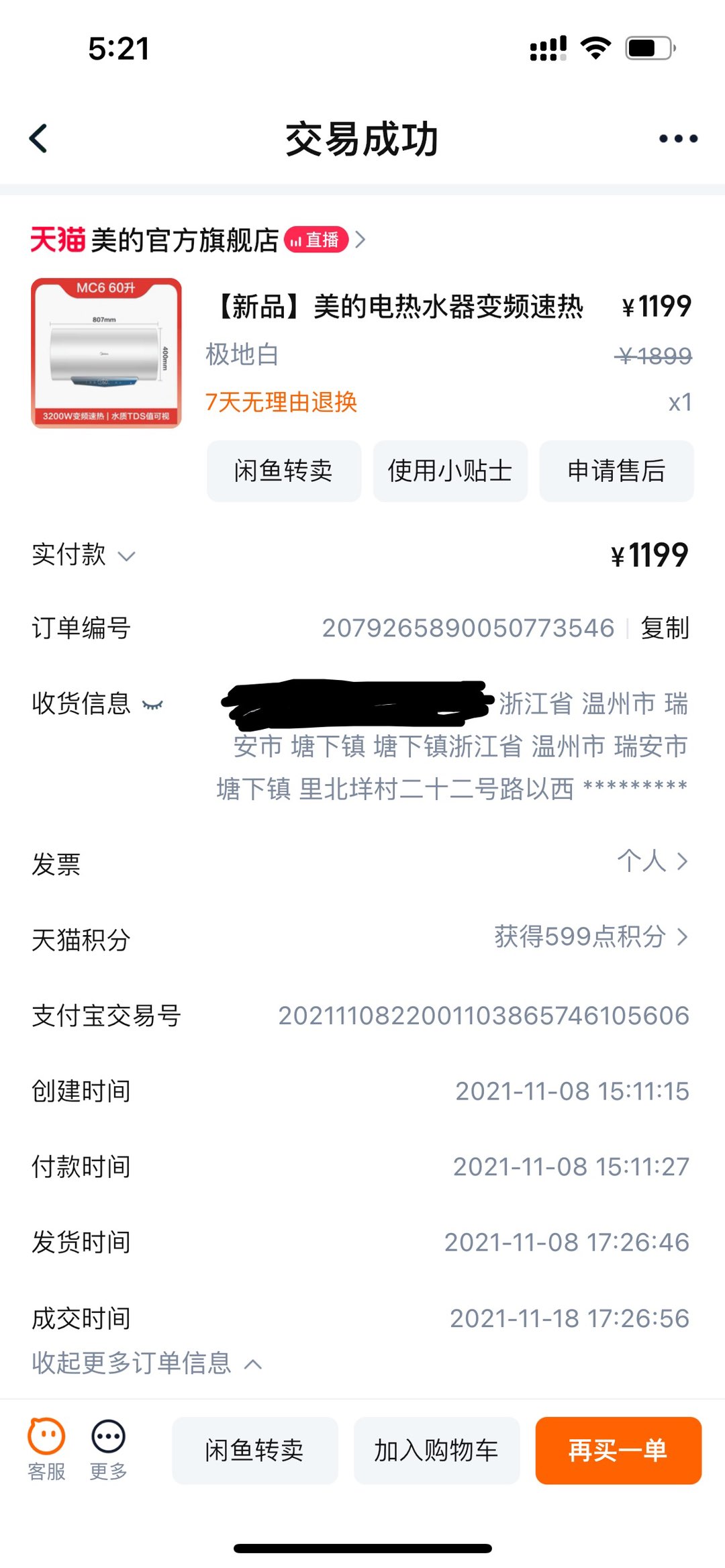The height and width of the screenshot is (1568, 725).
Task: Toggle visibility of 收货信息 details
Action: (x=153, y=705)
